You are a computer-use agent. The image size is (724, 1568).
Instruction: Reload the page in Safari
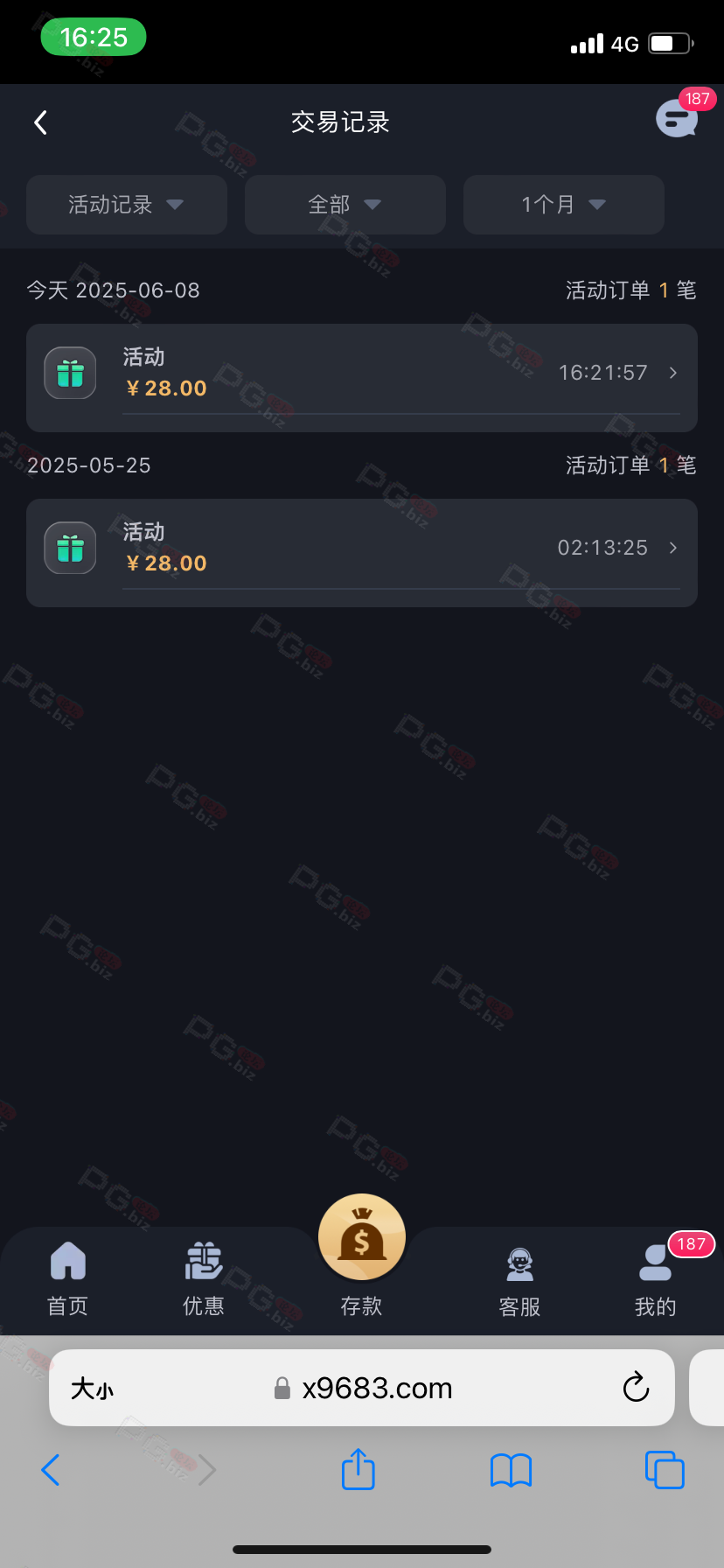(636, 1388)
